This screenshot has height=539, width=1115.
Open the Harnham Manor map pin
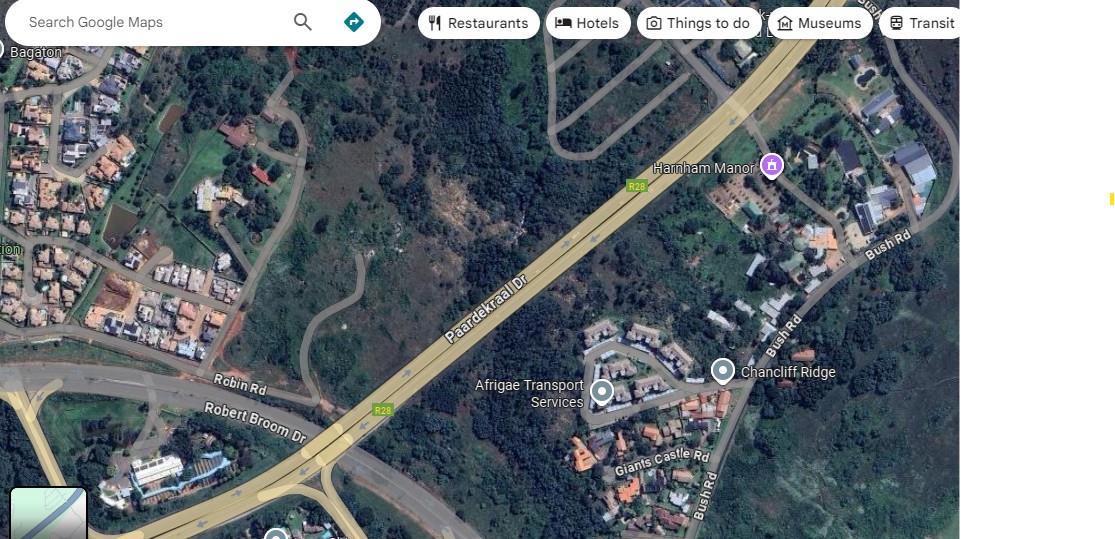771,165
